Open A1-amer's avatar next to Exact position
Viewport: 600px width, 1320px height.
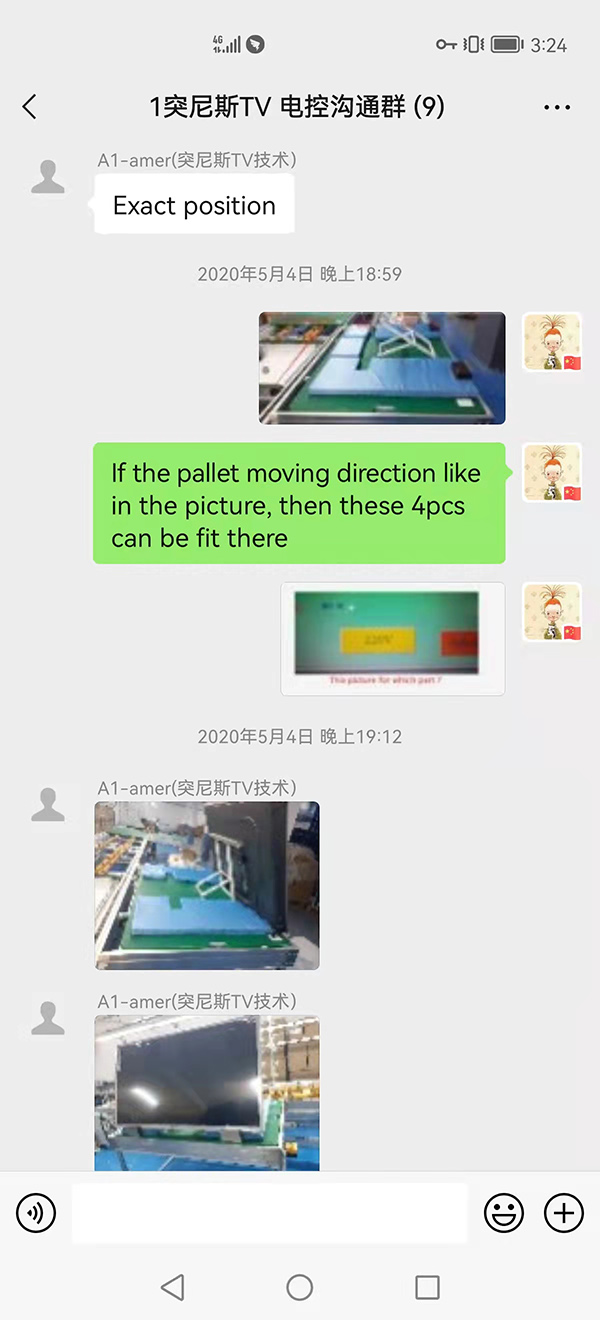point(48,177)
